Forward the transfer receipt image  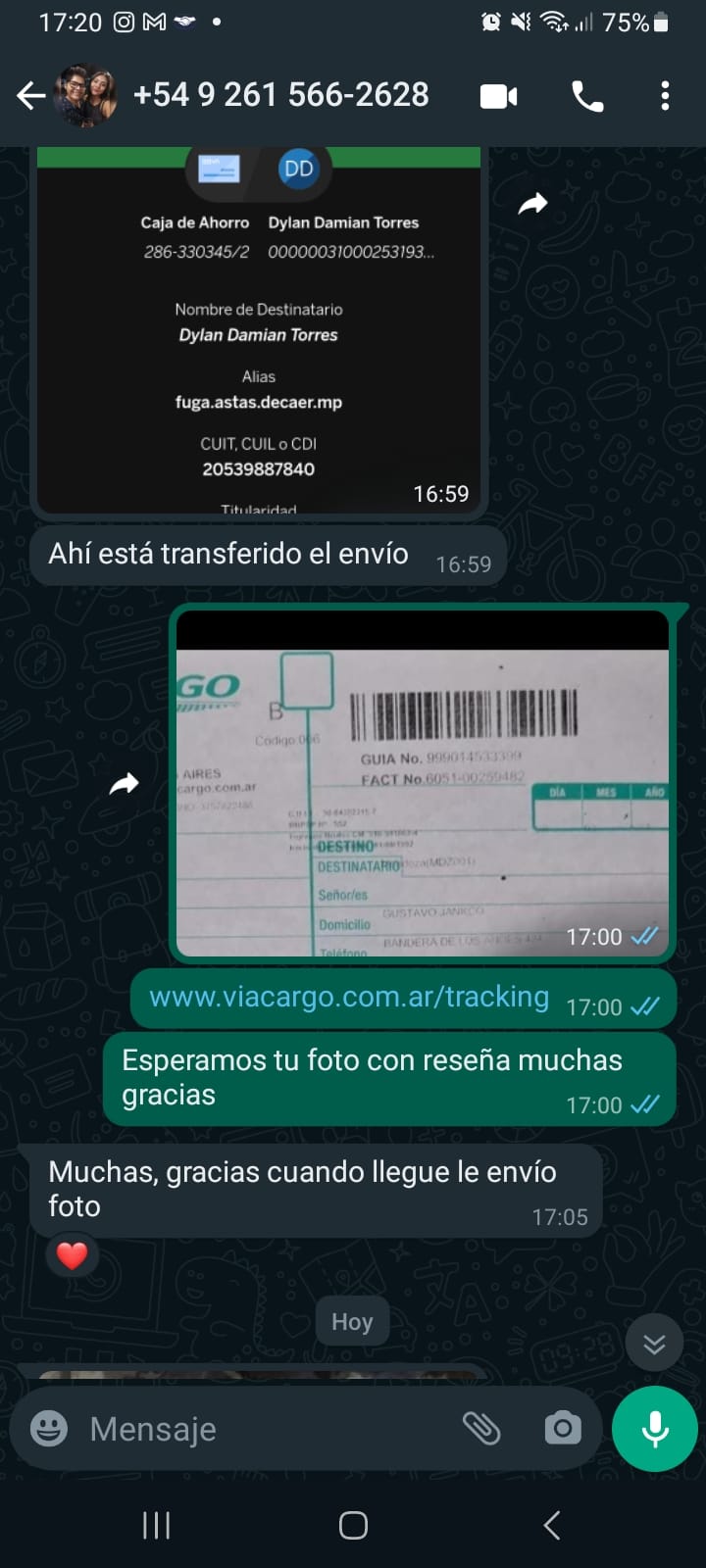coord(532,204)
